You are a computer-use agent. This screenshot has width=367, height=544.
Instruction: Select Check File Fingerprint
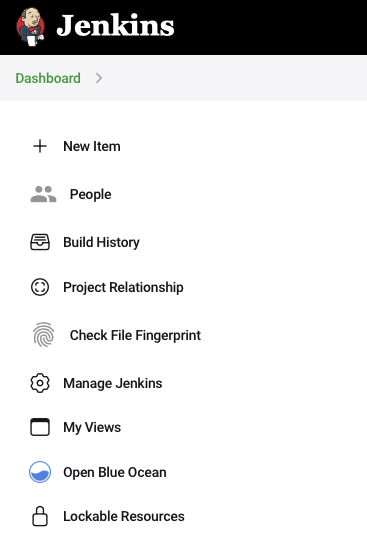(x=116, y=335)
